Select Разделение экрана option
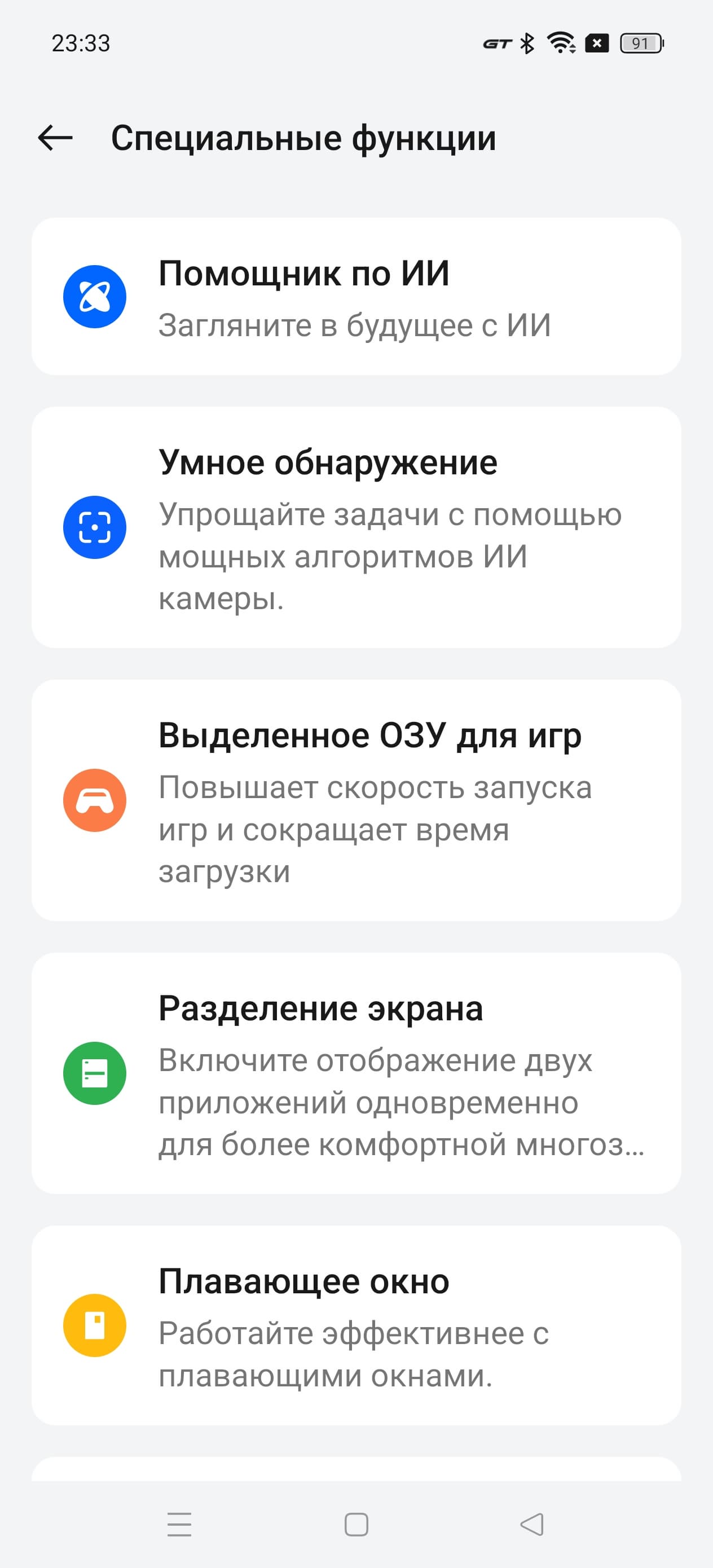Image resolution: width=713 pixels, height=1568 pixels. coord(356,1073)
